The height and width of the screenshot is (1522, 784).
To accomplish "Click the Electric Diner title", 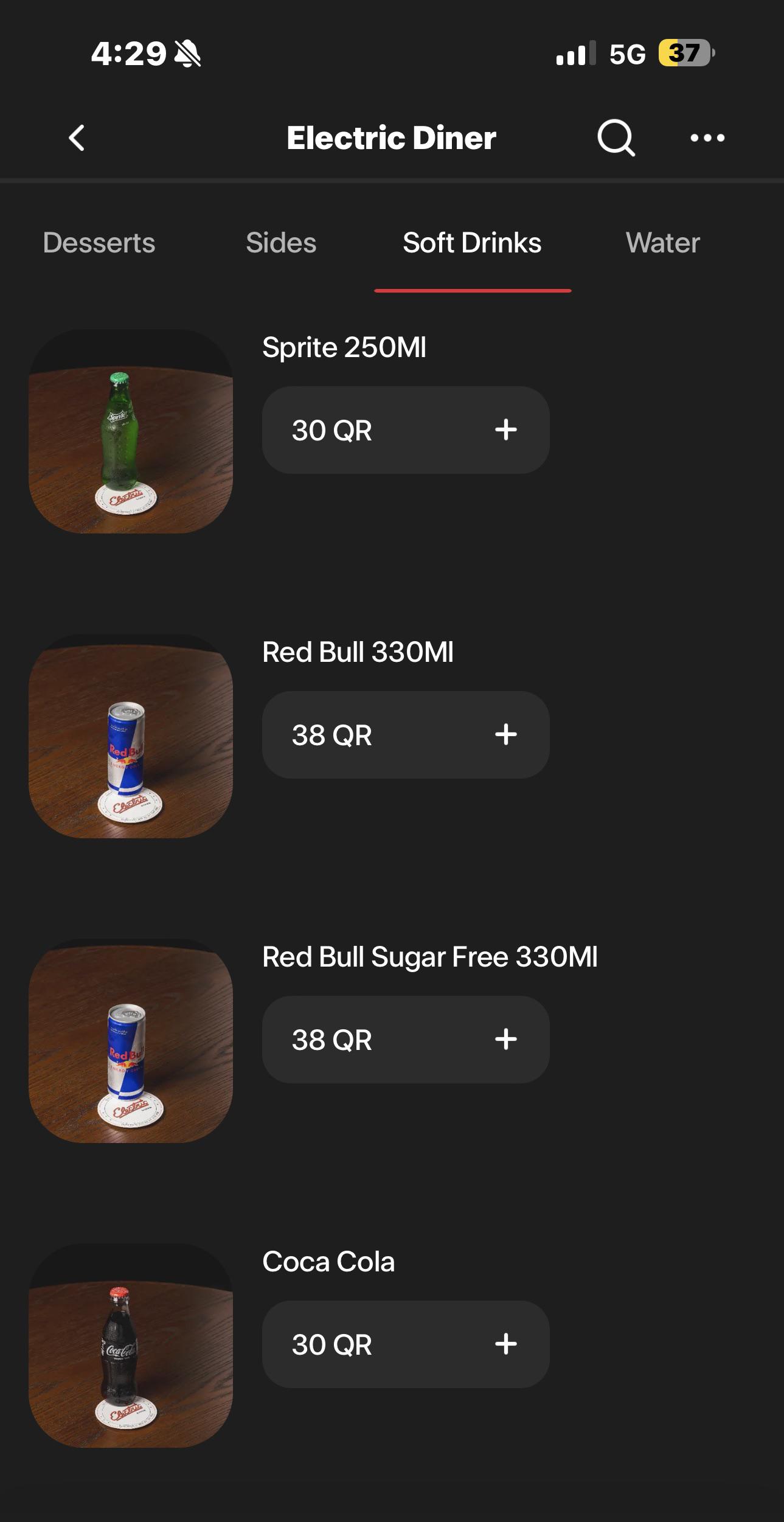I will (x=392, y=137).
